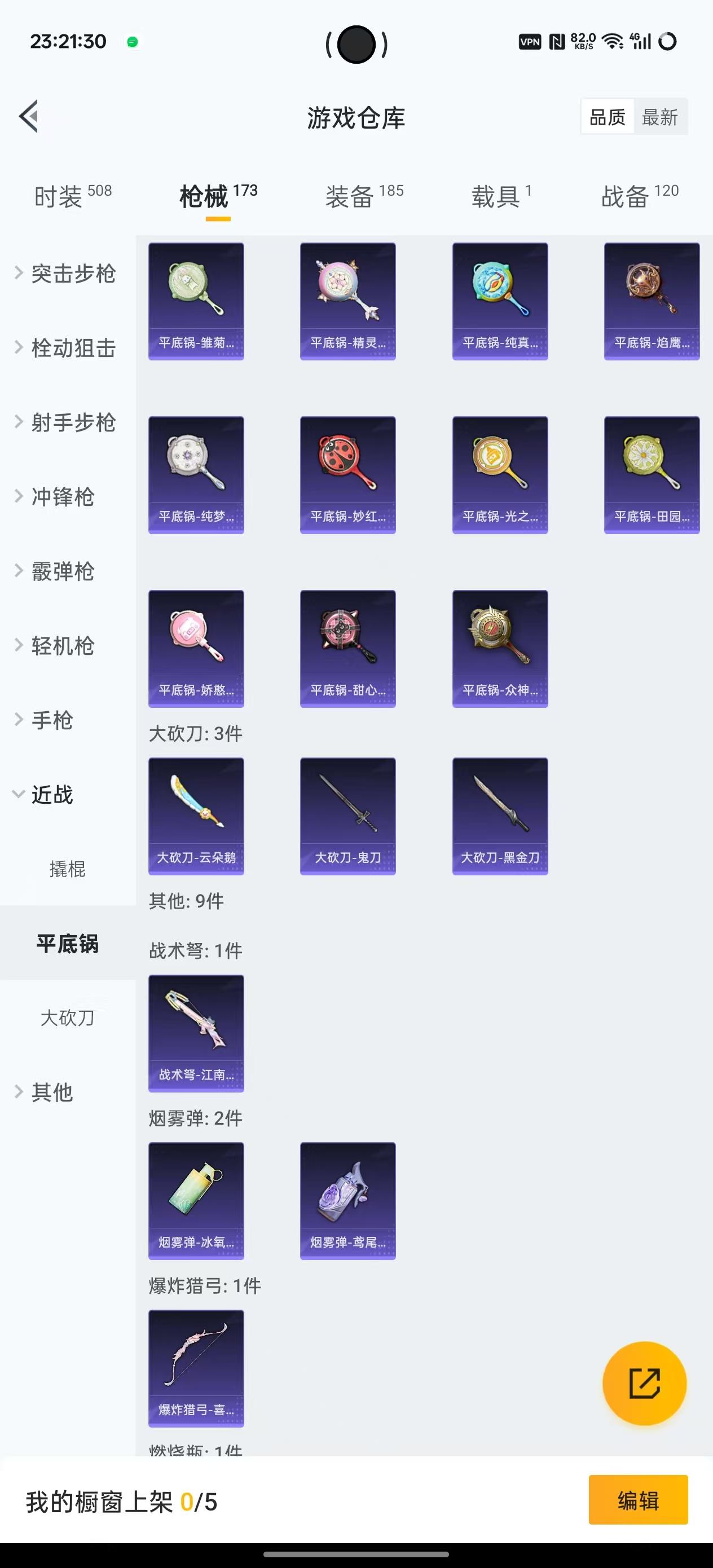Tap the 编辑 button
713x1568 pixels.
click(638, 1500)
